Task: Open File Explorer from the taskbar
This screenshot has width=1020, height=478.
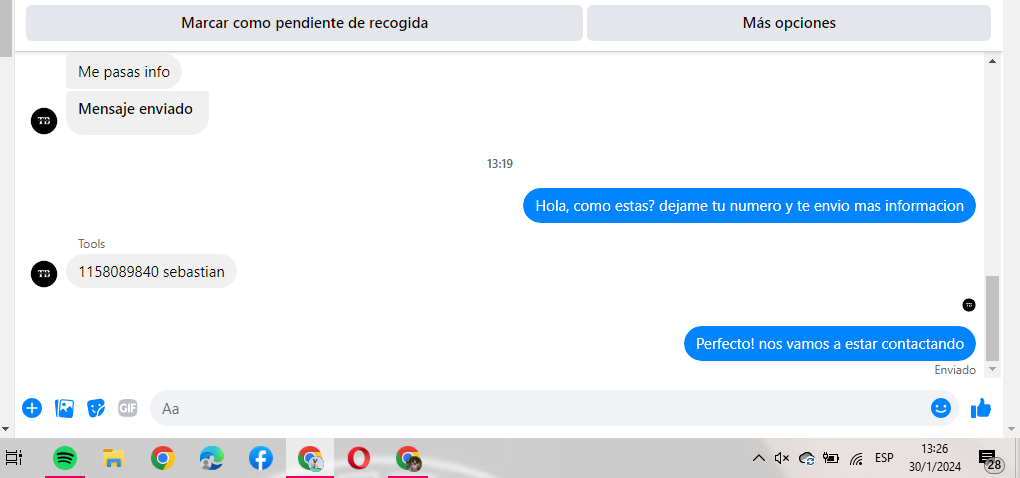Action: point(114,458)
